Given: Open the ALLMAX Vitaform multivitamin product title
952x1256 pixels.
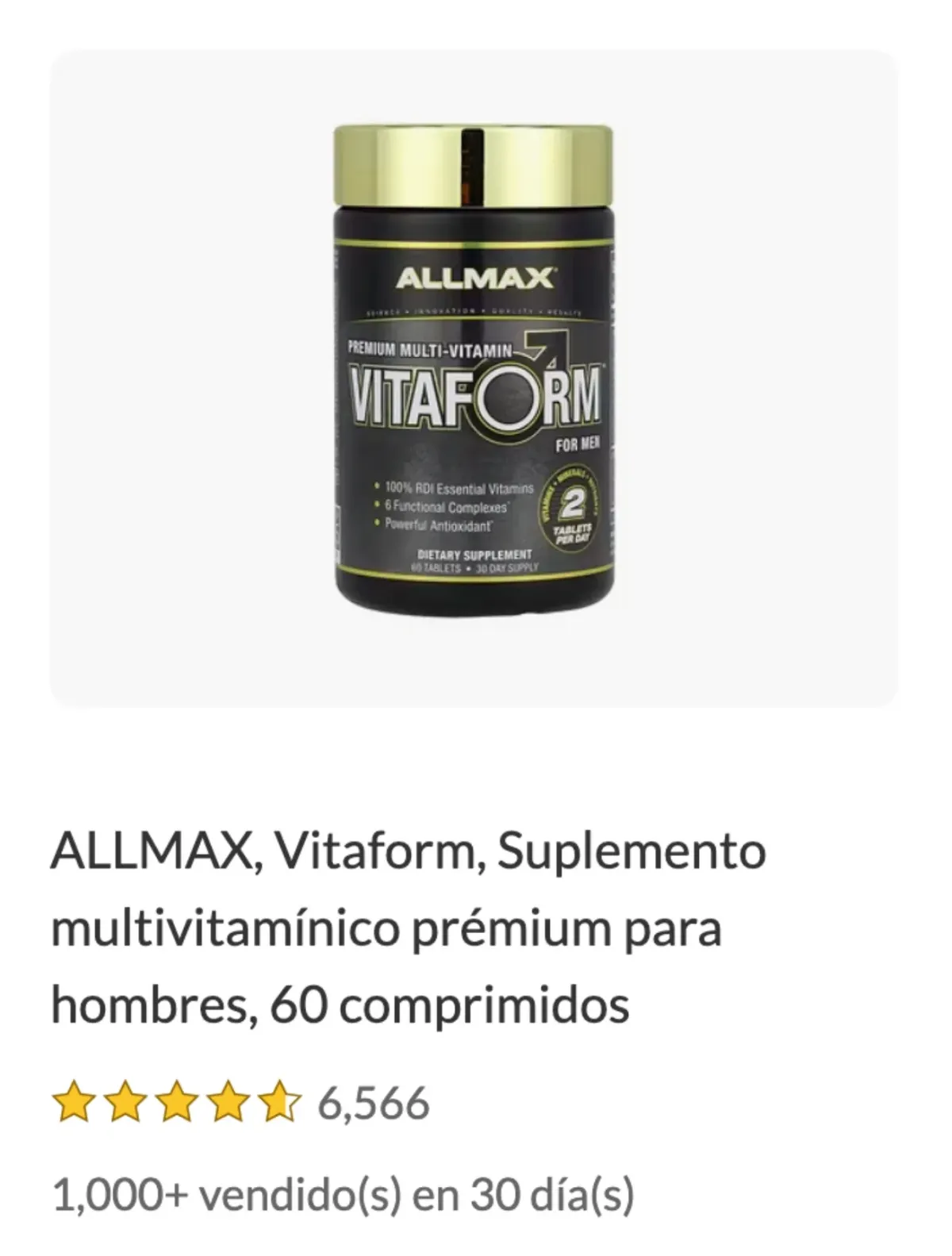Looking at the screenshot, I should tap(409, 928).
